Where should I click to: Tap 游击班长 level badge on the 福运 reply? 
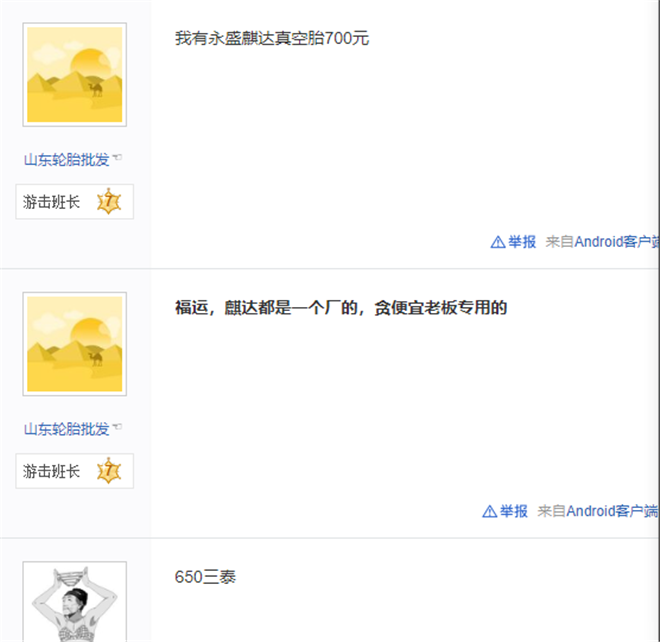(x=75, y=471)
